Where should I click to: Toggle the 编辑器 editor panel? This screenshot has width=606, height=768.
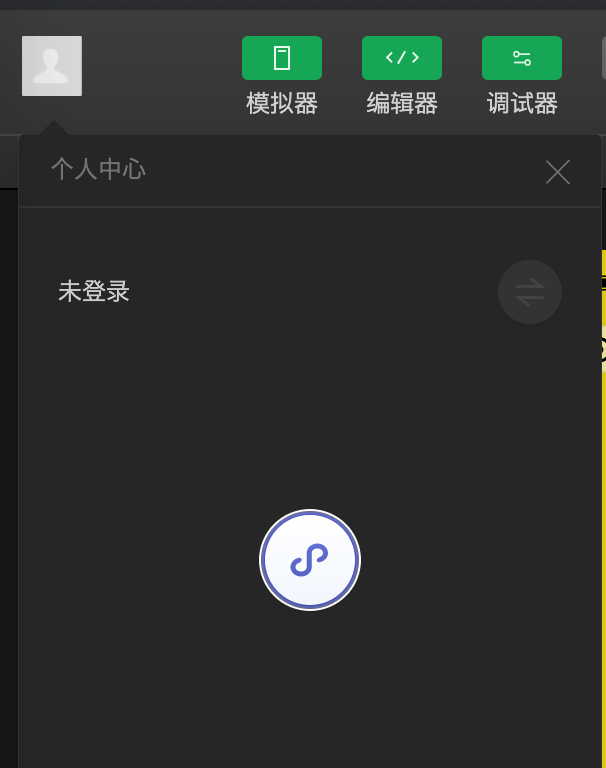point(402,58)
